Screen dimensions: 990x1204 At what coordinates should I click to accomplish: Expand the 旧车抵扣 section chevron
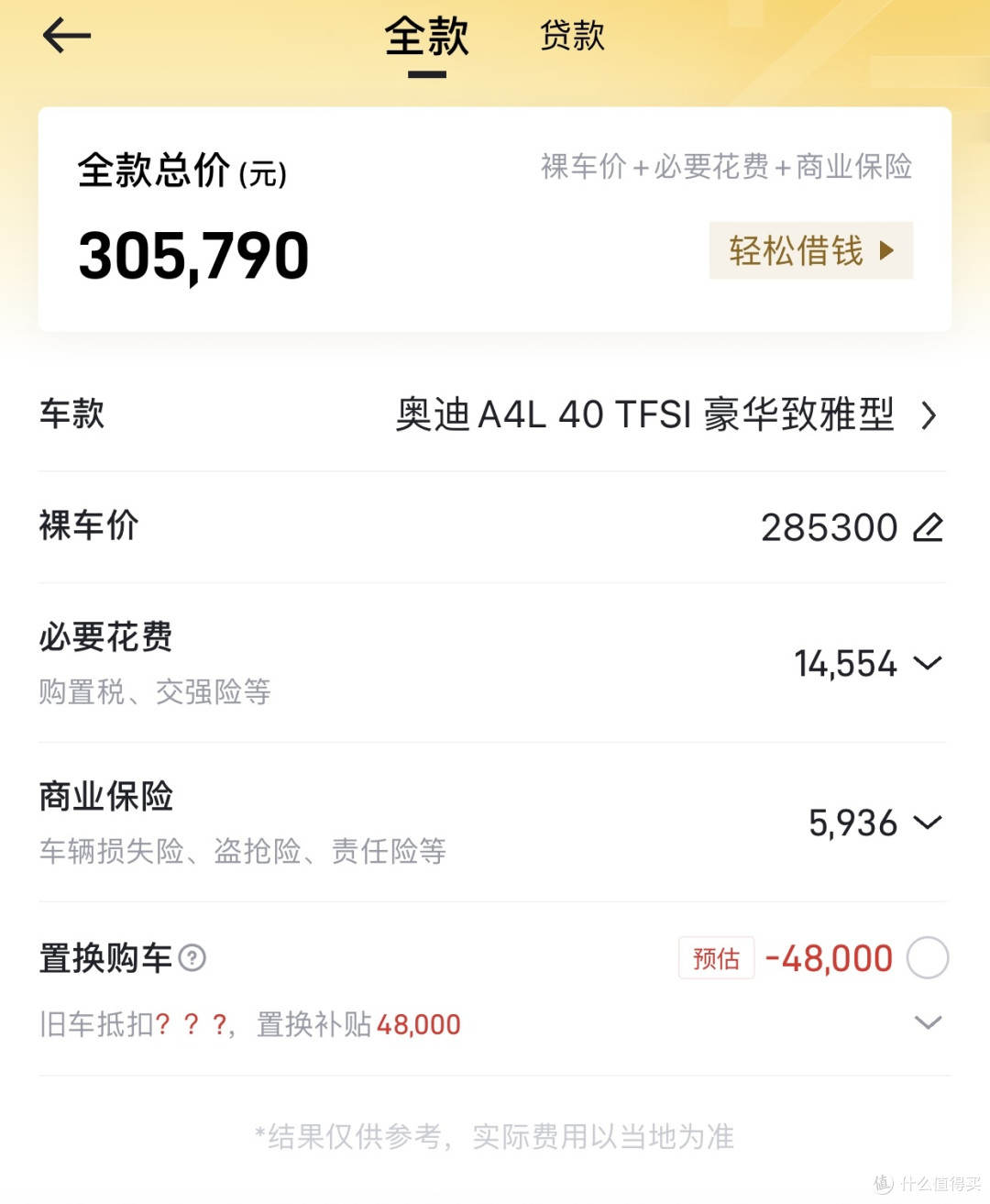(x=929, y=1022)
